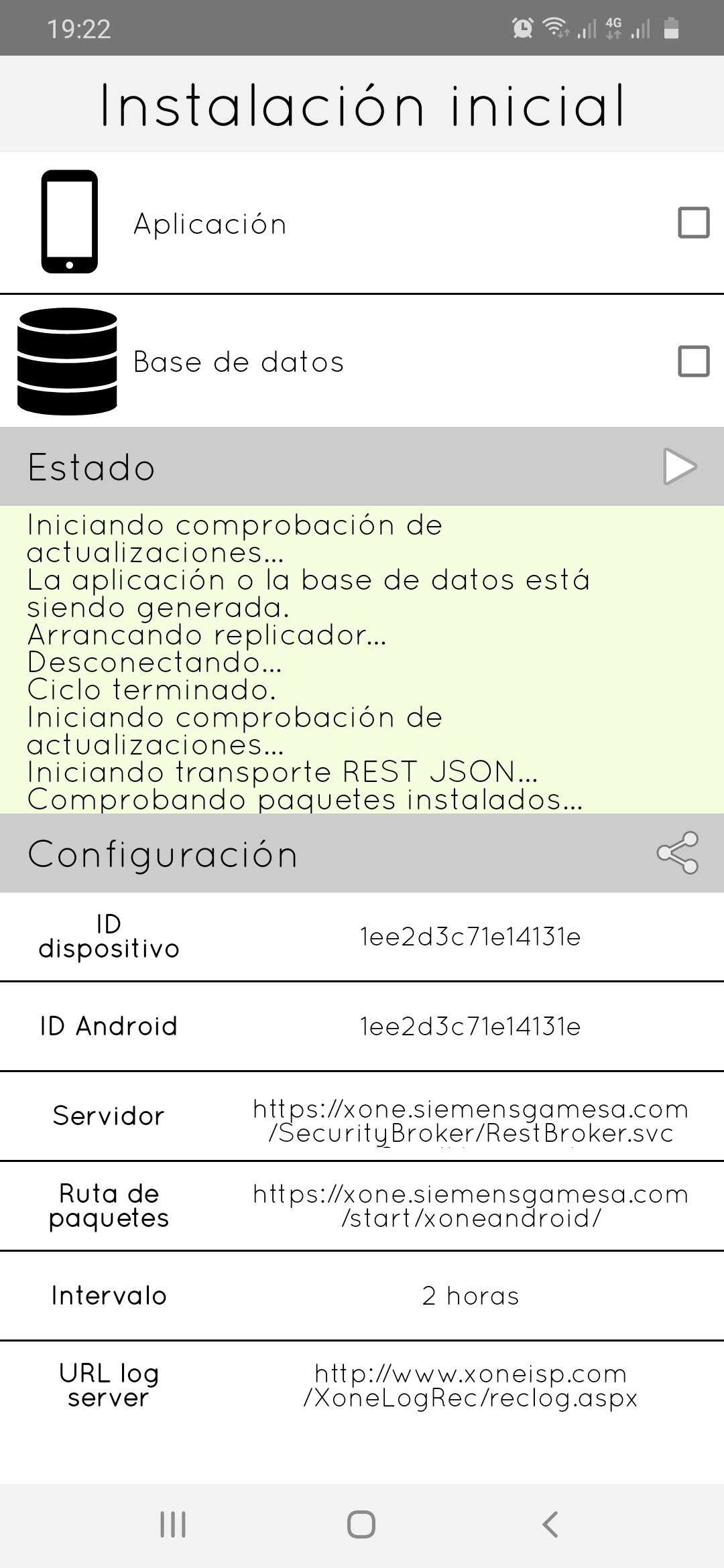724x1568 pixels.
Task: Tick the Base de datos checkbox
Action: 694,361
